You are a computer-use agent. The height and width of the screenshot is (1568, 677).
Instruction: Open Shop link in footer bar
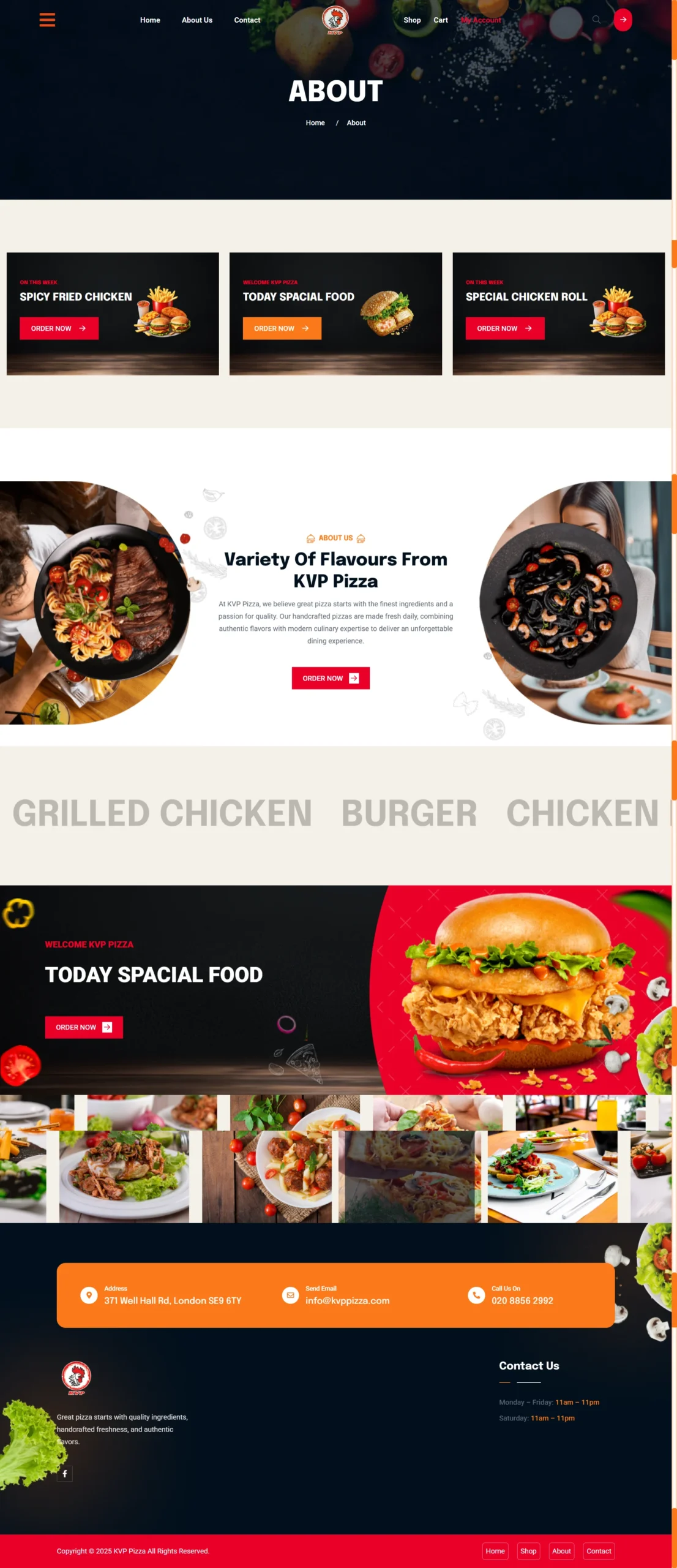pyautogui.click(x=528, y=1551)
